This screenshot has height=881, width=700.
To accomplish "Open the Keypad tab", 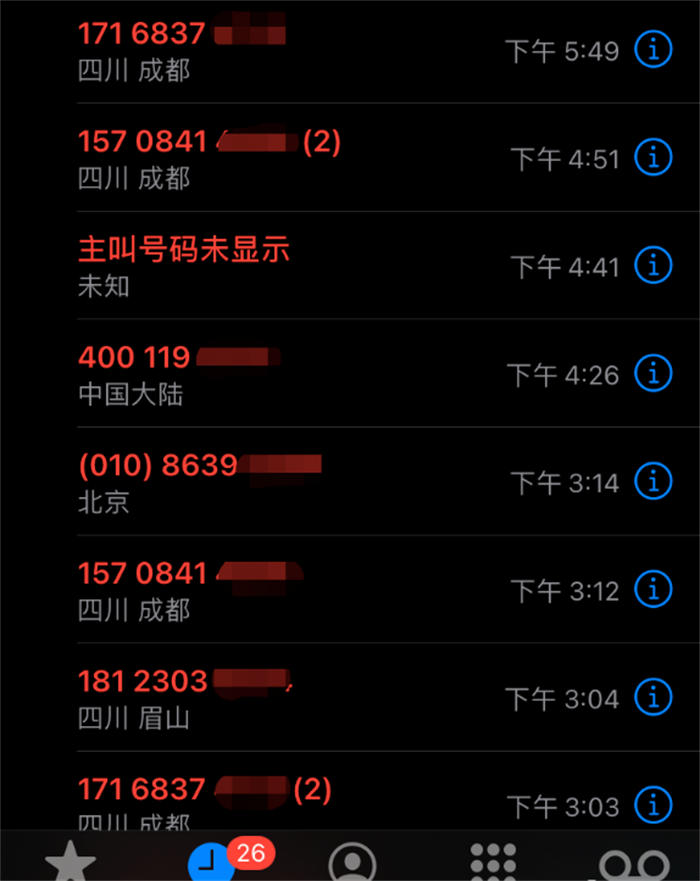I will coord(493,862).
